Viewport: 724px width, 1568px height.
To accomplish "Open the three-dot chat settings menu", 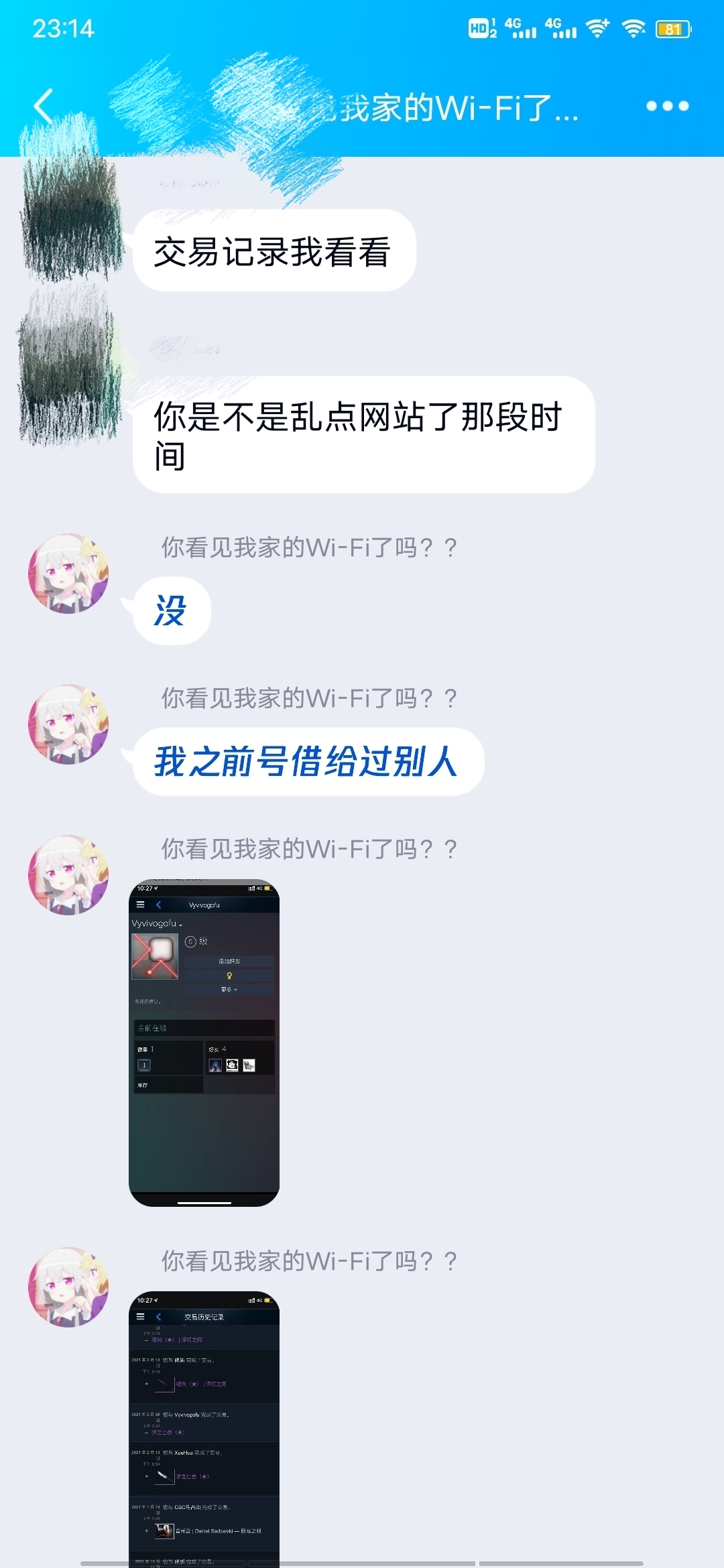I will click(667, 106).
